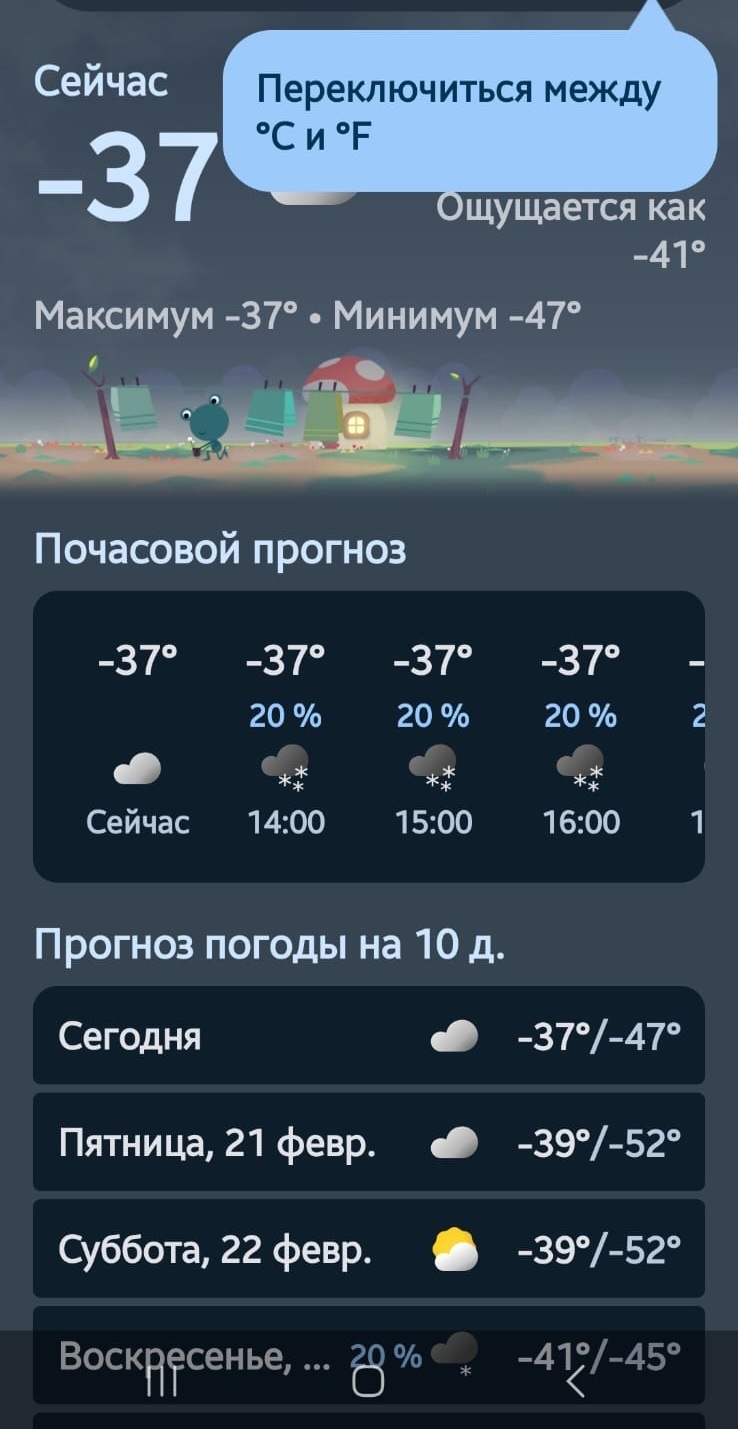Select the 14:00 hourly forecast
Viewport: 738px width, 1429px height.
(x=287, y=738)
